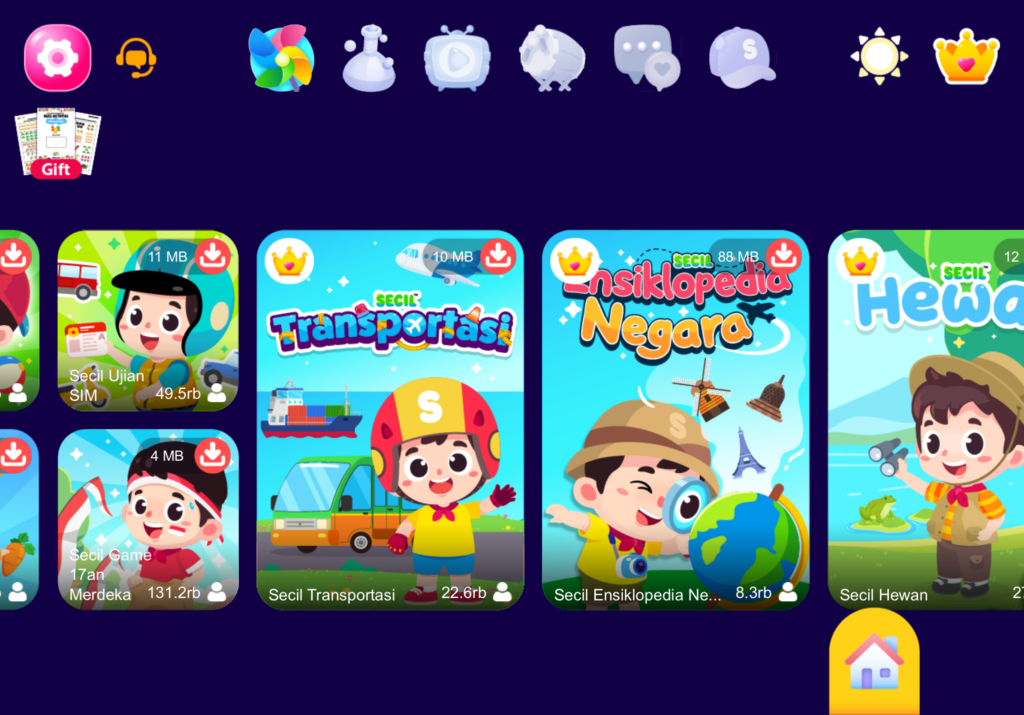Go to home with house button
The image size is (1024, 715).
coord(873,662)
